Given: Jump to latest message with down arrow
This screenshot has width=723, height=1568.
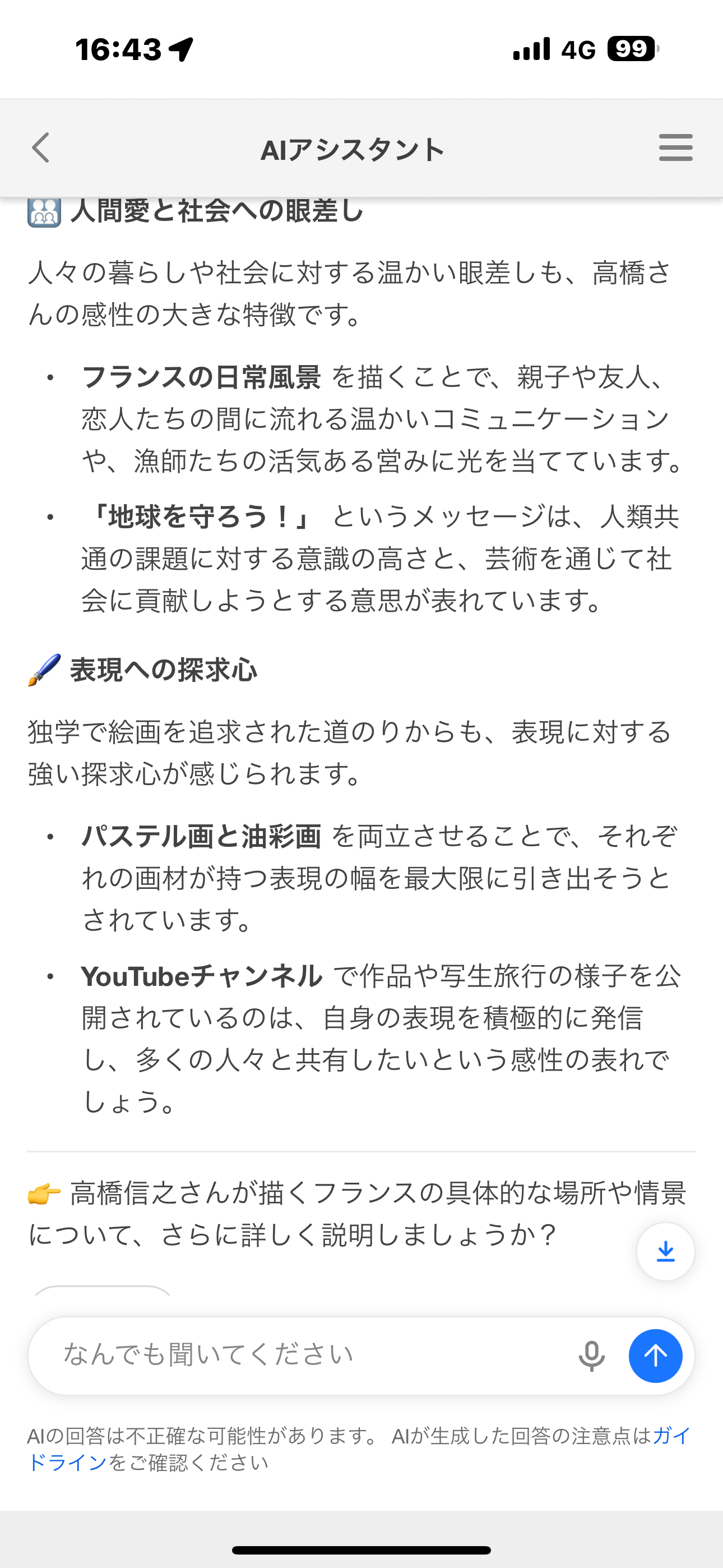Looking at the screenshot, I should pyautogui.click(x=665, y=1252).
